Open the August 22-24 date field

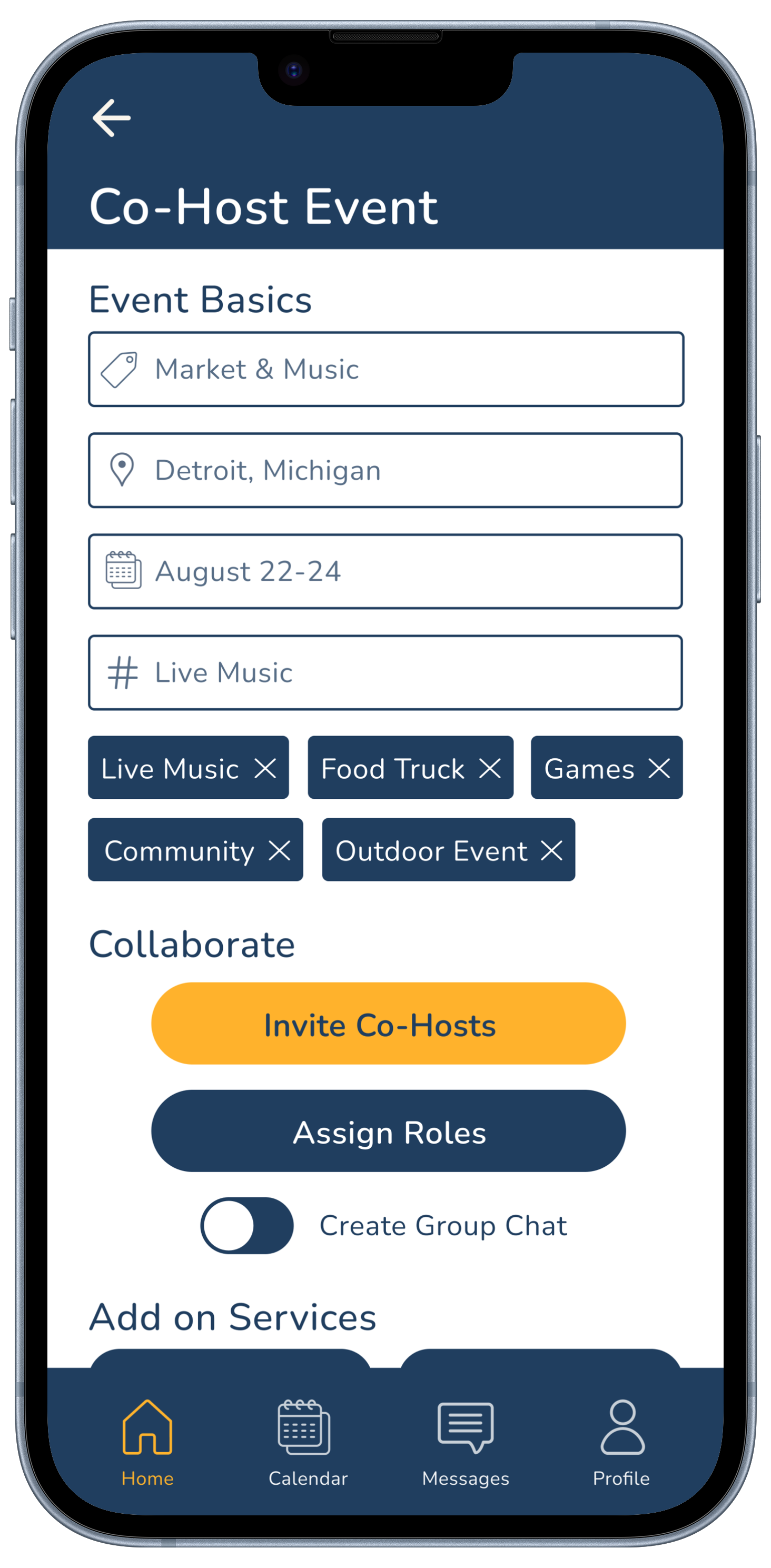pyautogui.click(x=385, y=571)
